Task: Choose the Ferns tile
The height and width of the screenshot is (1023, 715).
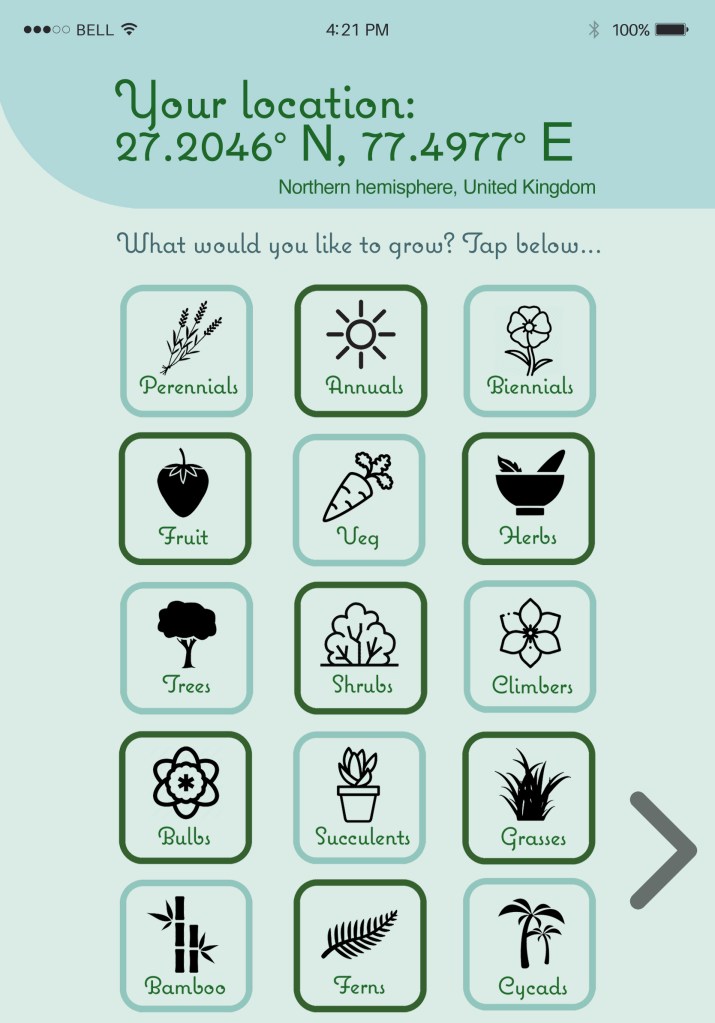Action: click(x=360, y=945)
